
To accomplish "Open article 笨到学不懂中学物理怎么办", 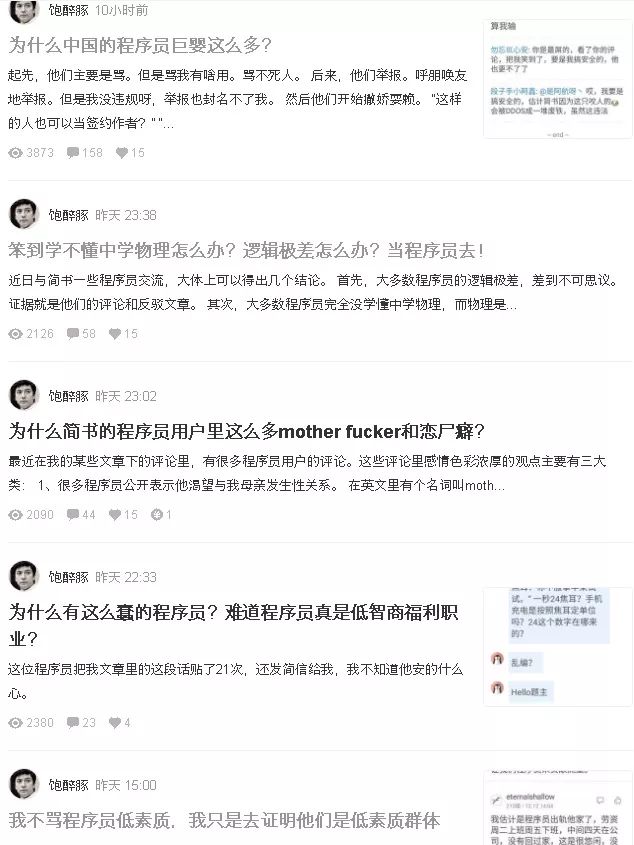I will click(247, 250).
